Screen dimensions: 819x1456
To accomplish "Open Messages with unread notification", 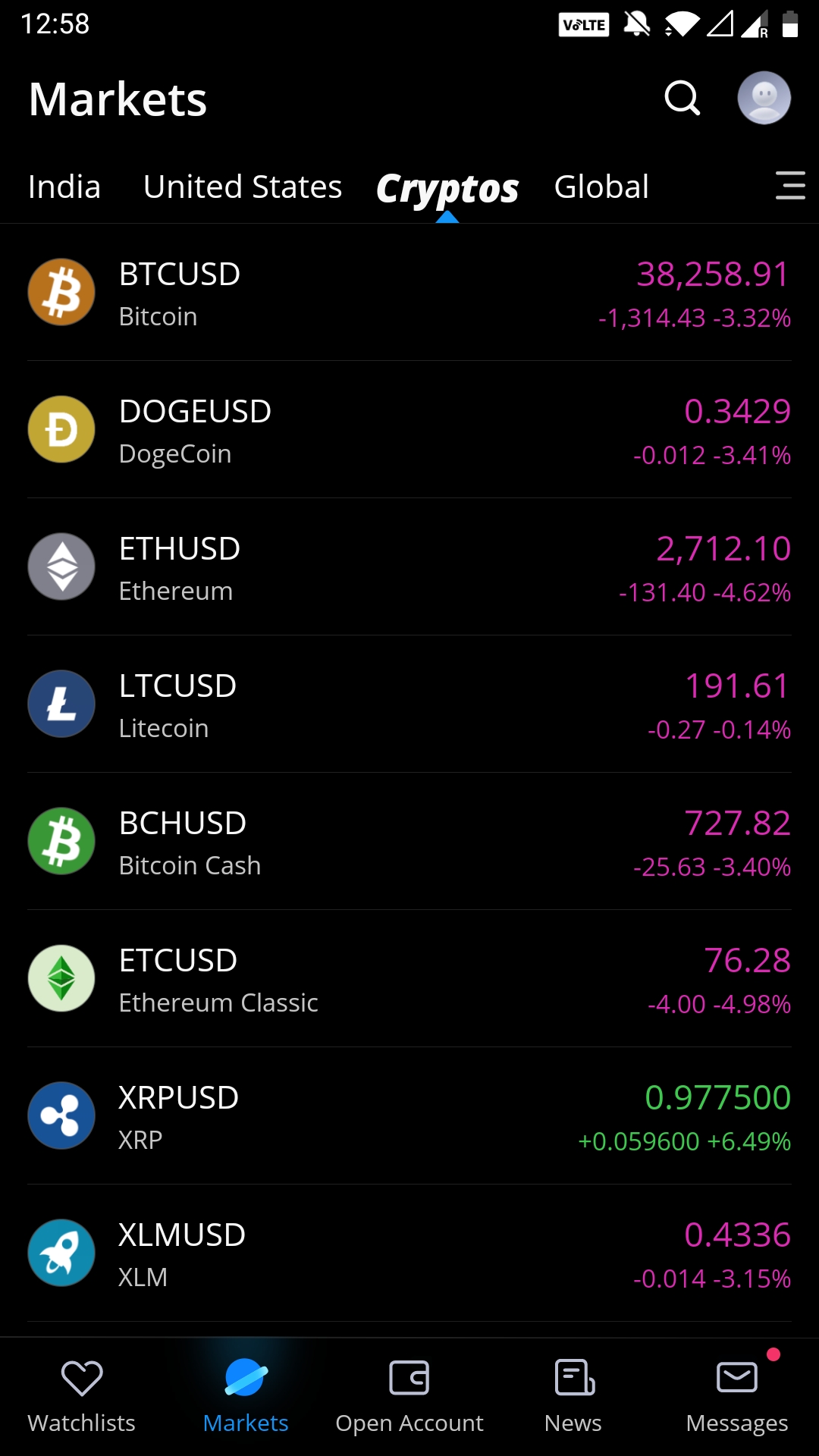I will tap(736, 1403).
